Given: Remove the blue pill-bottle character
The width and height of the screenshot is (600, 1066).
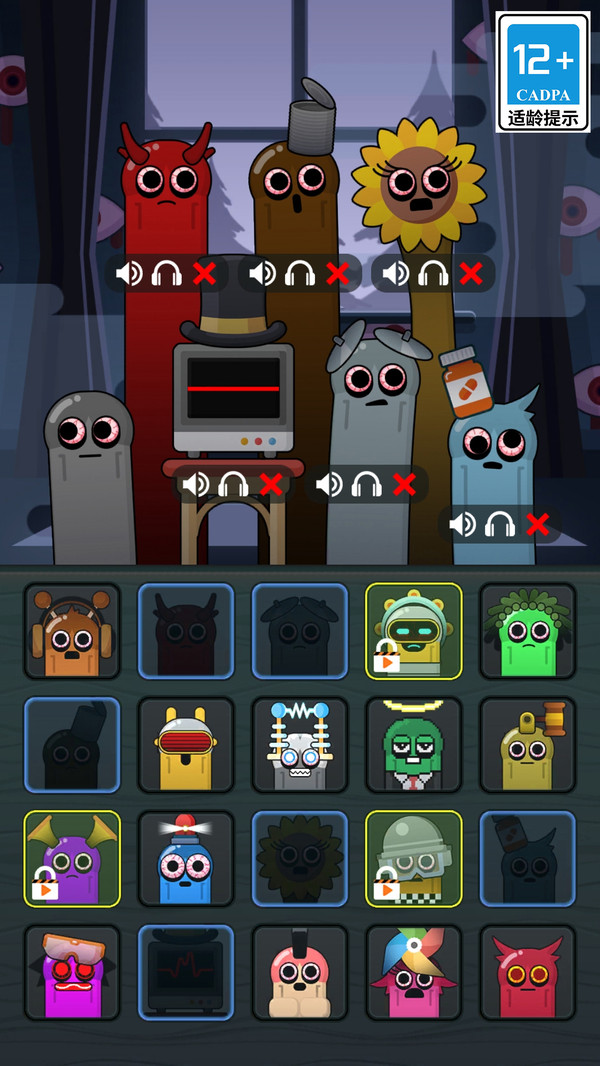Looking at the screenshot, I should coord(538,523).
